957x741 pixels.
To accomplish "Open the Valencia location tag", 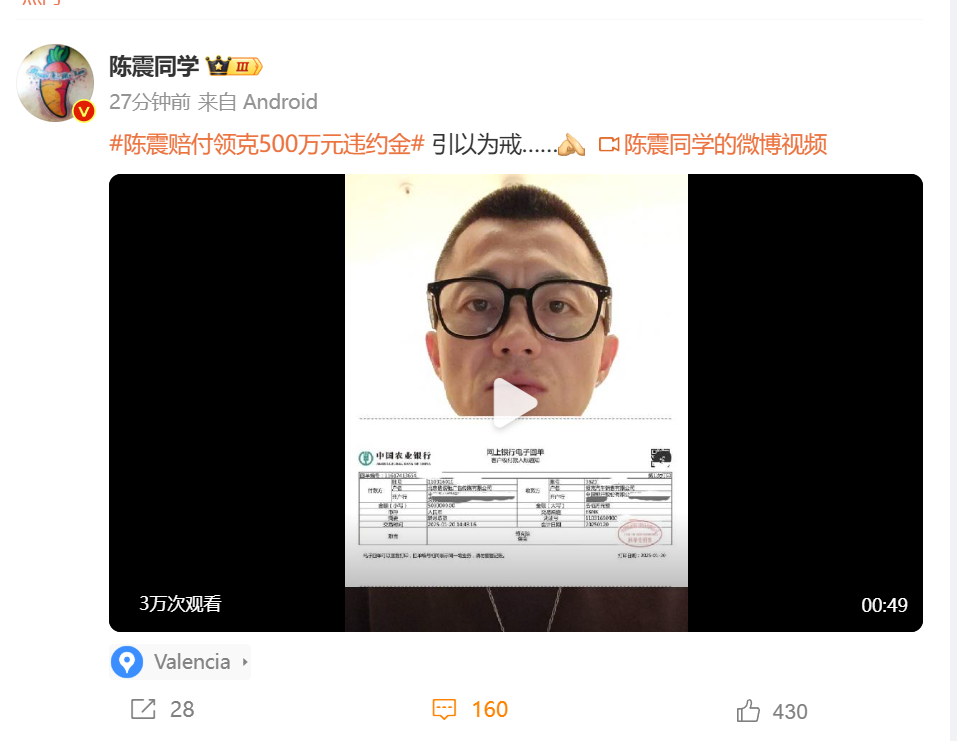I will (x=180, y=662).
